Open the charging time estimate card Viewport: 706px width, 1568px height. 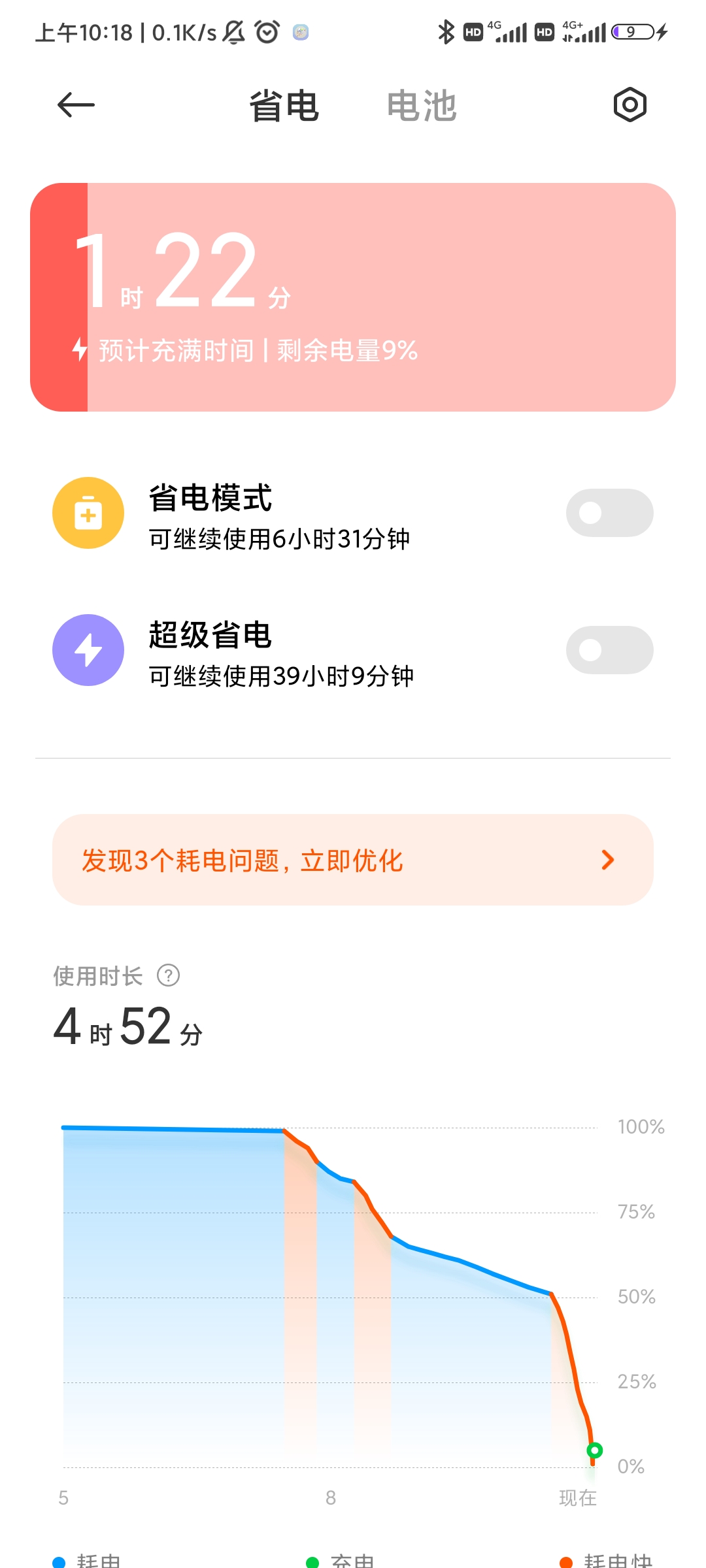click(353, 297)
